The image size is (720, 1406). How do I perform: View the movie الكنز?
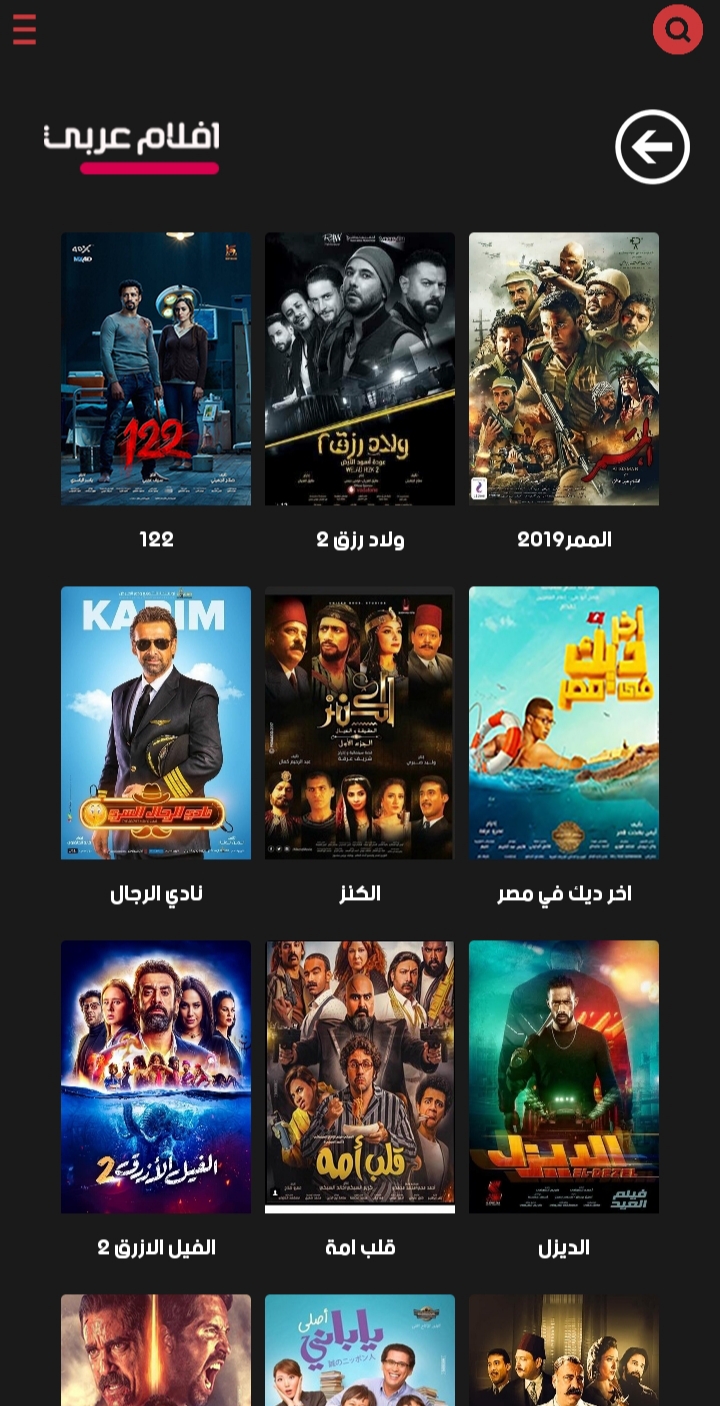tap(360, 723)
